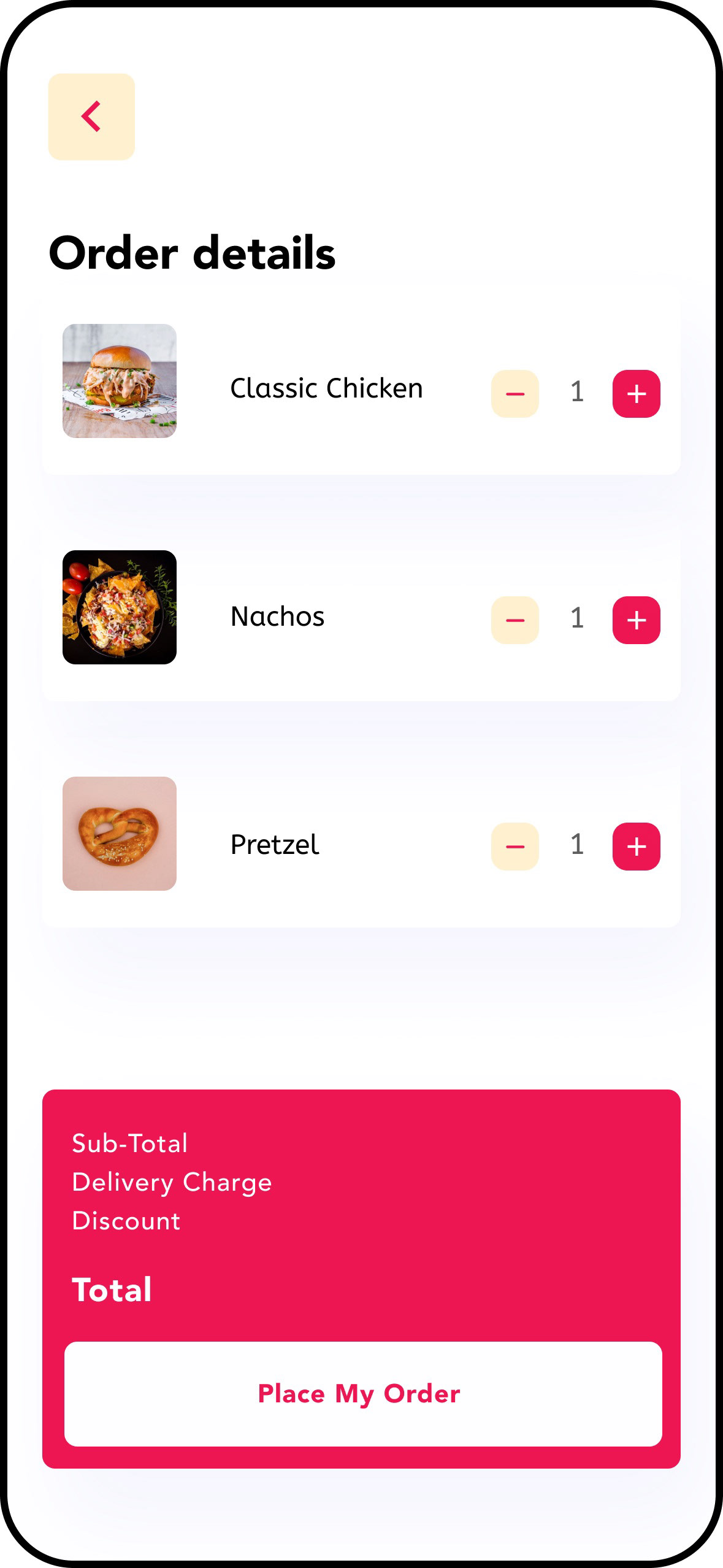Increase Classic Chicken quantity
This screenshot has width=723, height=1568.
click(x=636, y=394)
